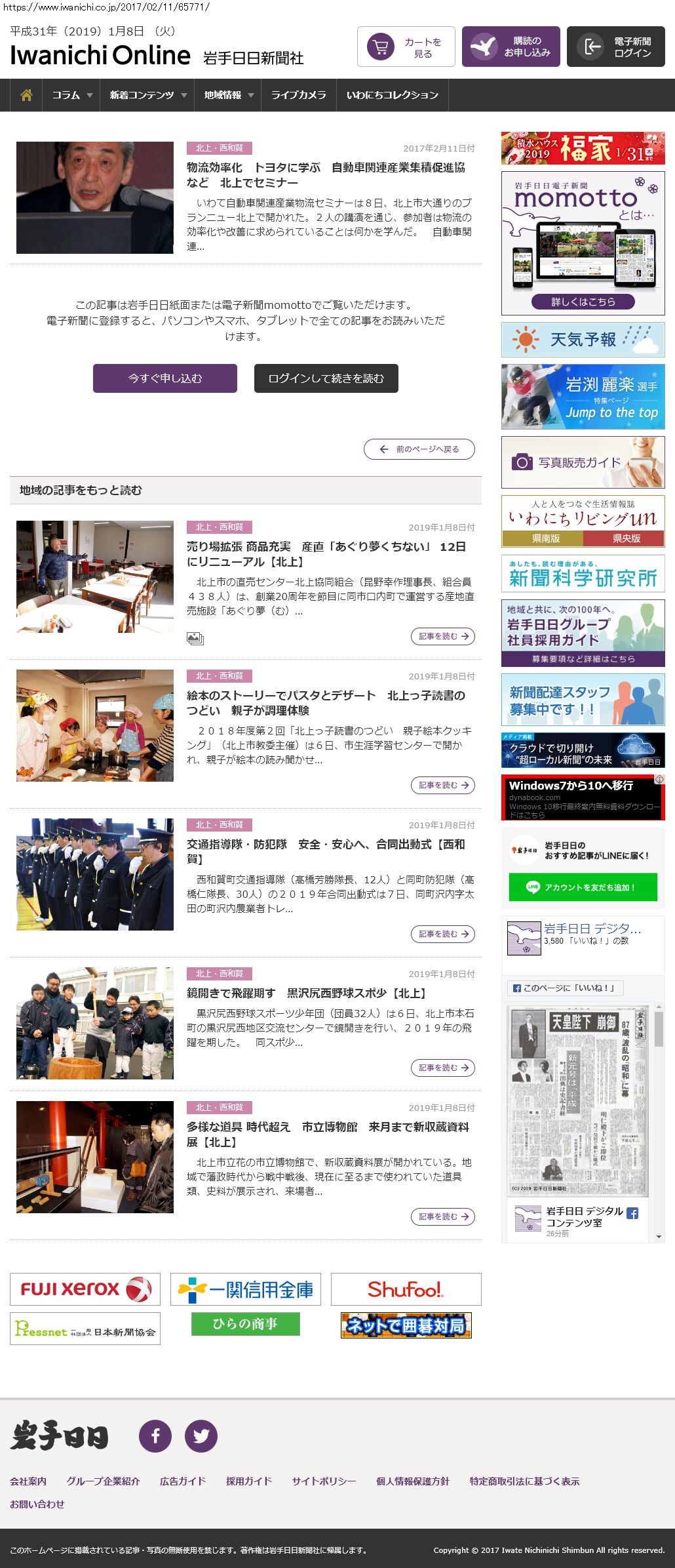Tap 今すぐ申し込む to subscribe
The height and width of the screenshot is (1568, 675).
click(x=165, y=378)
